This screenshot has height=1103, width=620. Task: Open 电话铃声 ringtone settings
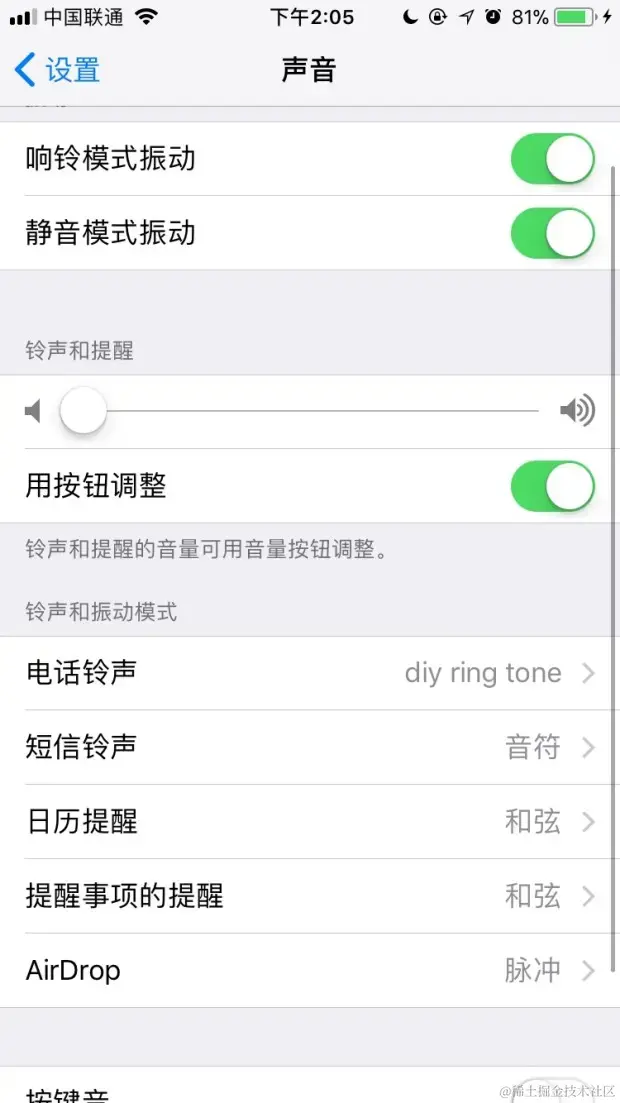coord(310,673)
